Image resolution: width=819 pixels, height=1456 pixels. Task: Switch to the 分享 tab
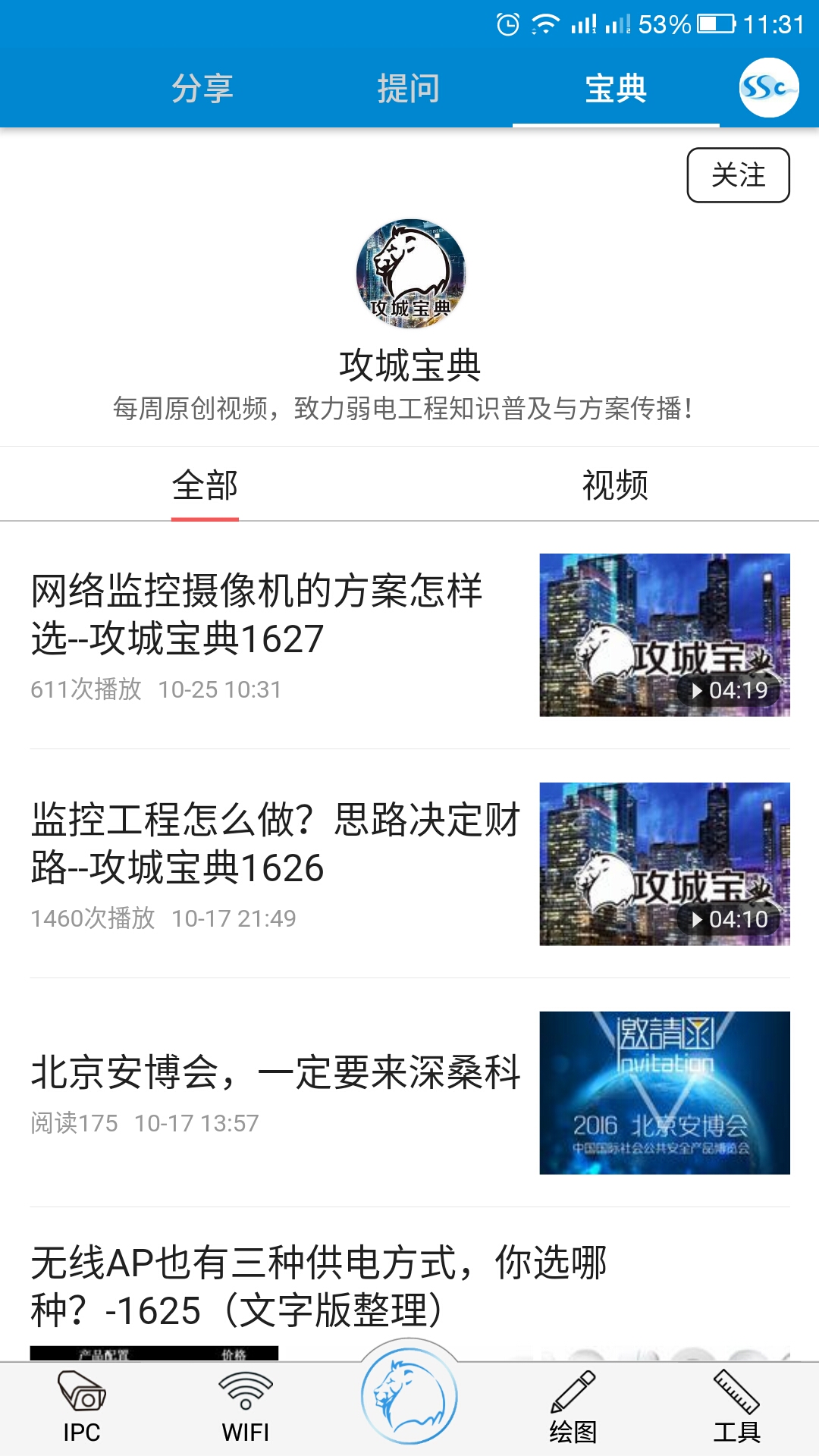(205, 88)
